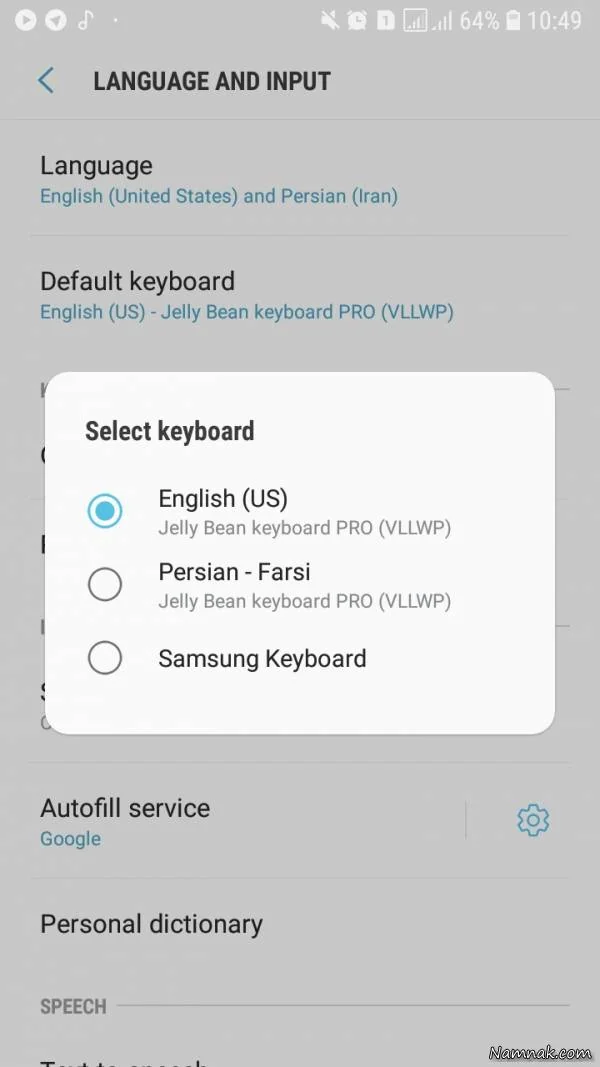Choose the Persian - Farsi keyboard
600x1067 pixels.
105,584
